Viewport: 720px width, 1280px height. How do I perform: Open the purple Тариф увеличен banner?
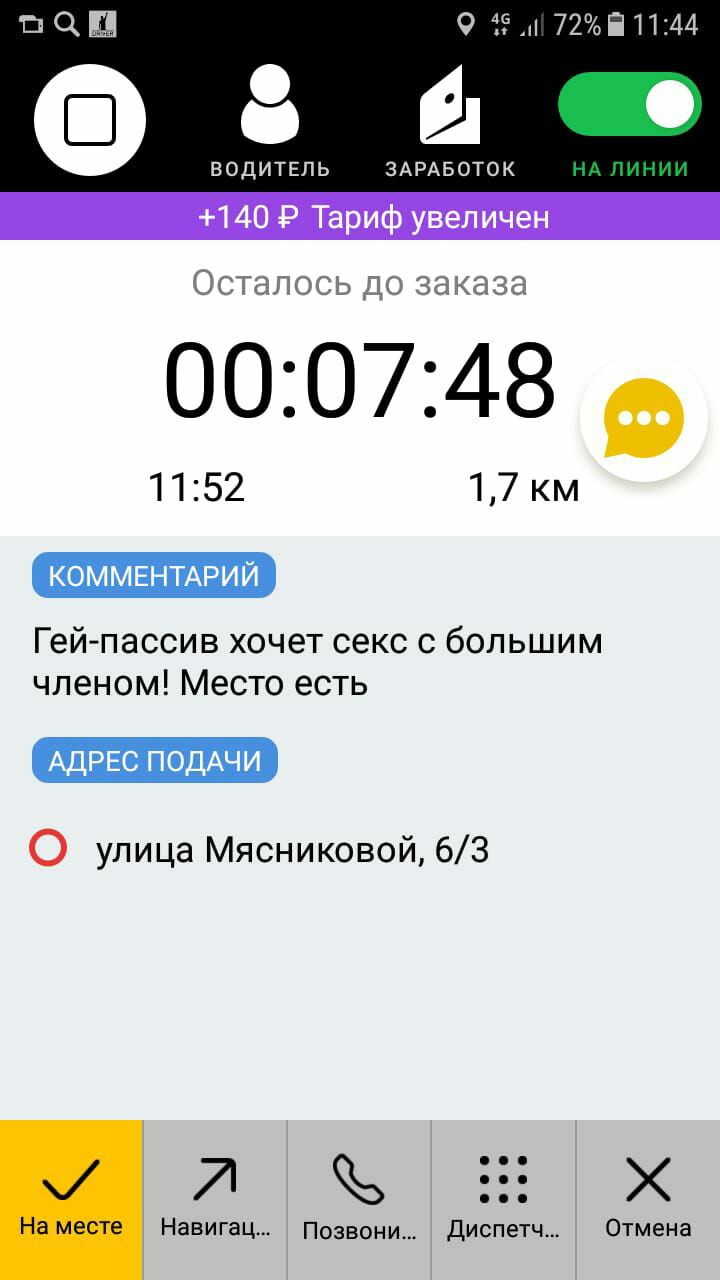tap(360, 217)
